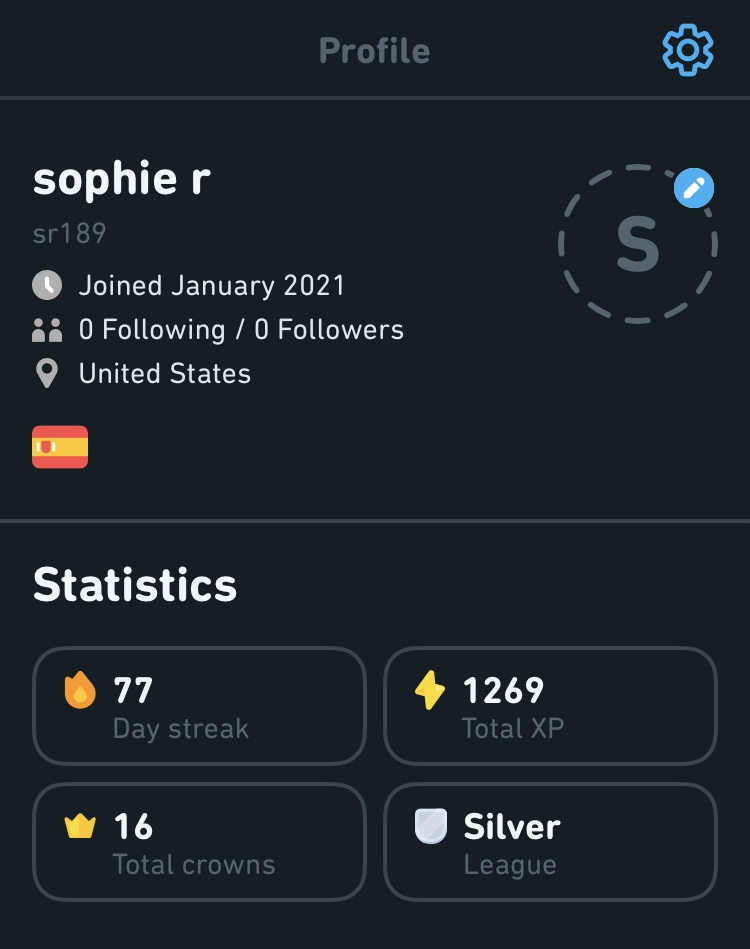The height and width of the screenshot is (949, 750).
Task: Open the 77 Day streak card
Action: tap(199, 706)
